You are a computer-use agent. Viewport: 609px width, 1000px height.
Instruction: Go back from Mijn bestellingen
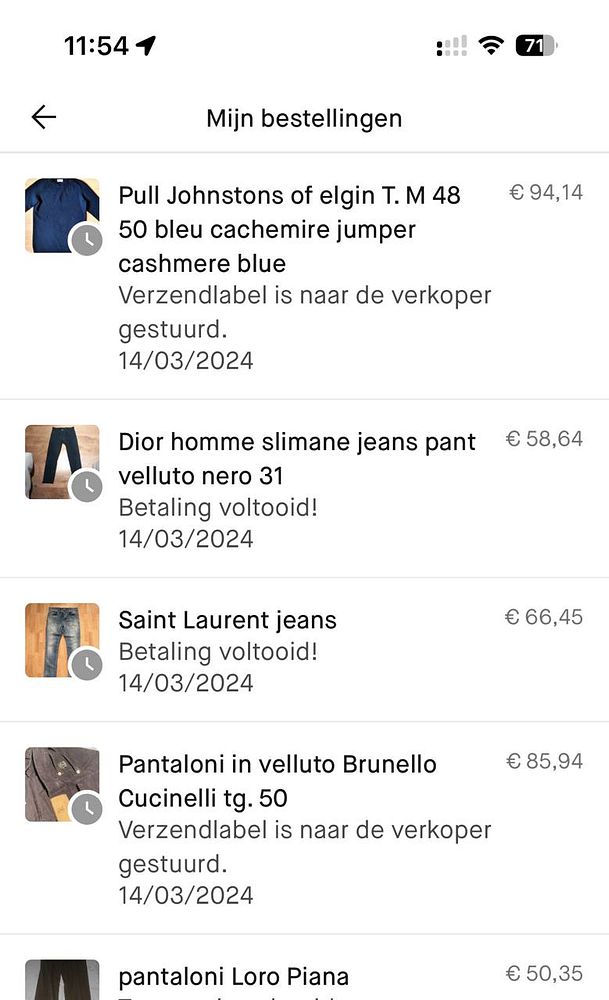44,117
